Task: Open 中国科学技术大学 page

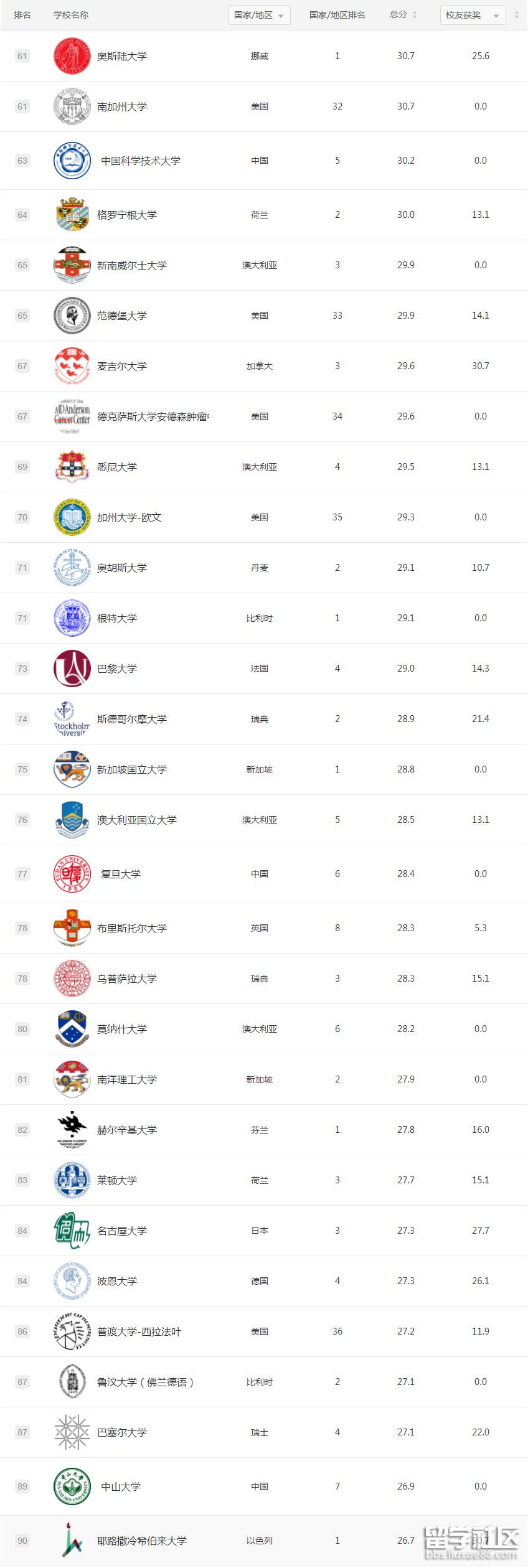Action: [141, 161]
